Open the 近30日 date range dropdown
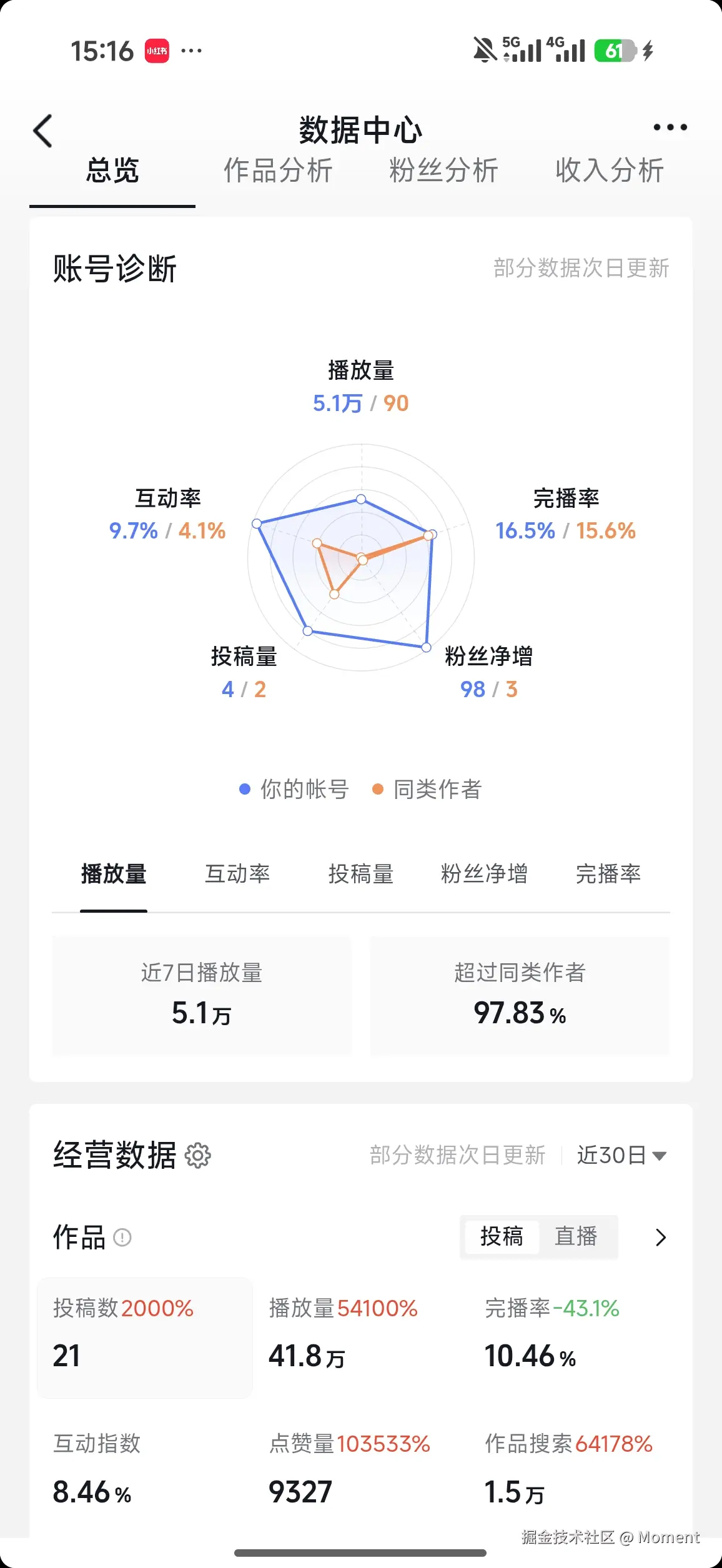722x1568 pixels. coord(621,1155)
